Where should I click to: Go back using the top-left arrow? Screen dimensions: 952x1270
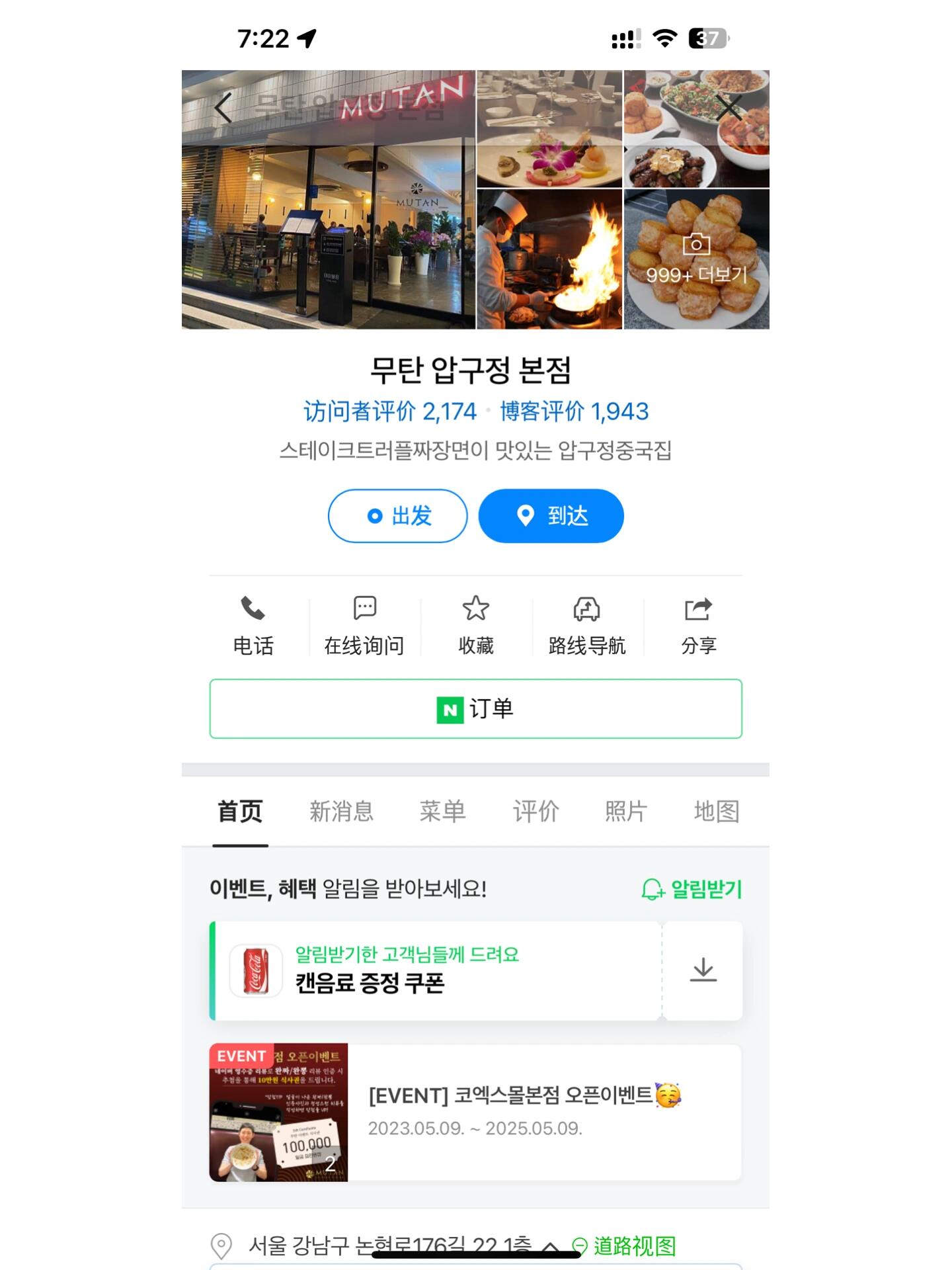pyautogui.click(x=223, y=108)
